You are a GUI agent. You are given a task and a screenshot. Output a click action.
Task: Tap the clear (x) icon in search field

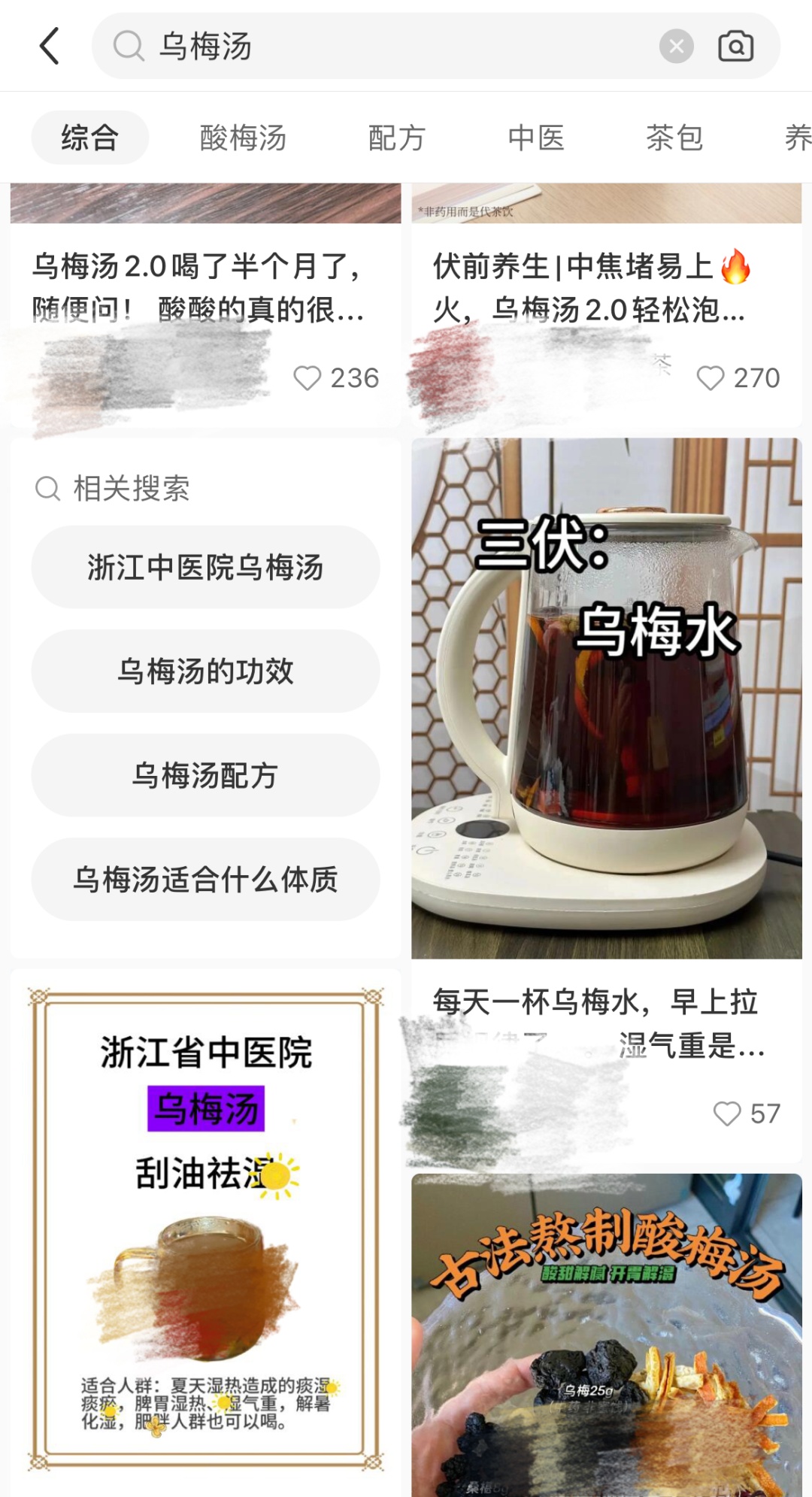coord(677,47)
